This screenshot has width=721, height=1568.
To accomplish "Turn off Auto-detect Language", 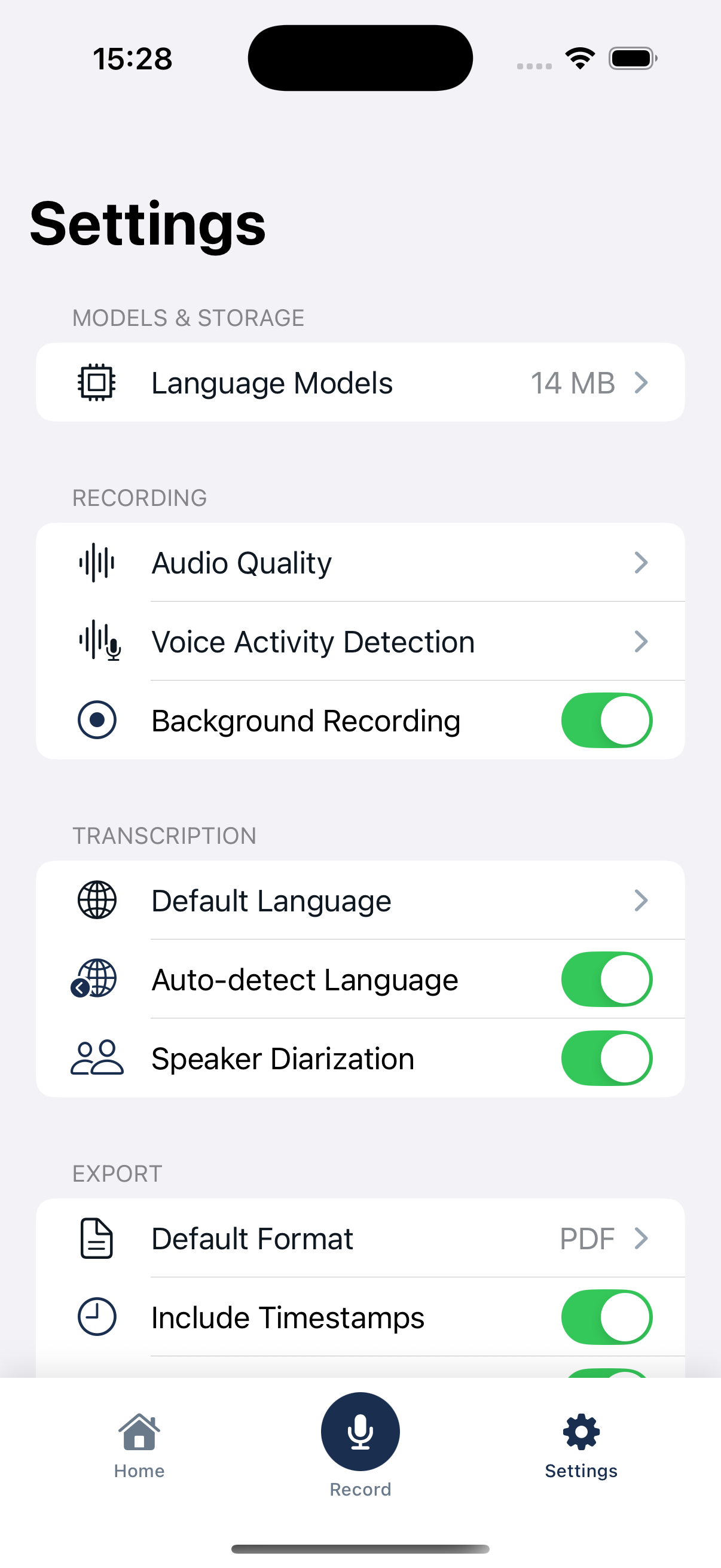I will pyautogui.click(x=606, y=979).
